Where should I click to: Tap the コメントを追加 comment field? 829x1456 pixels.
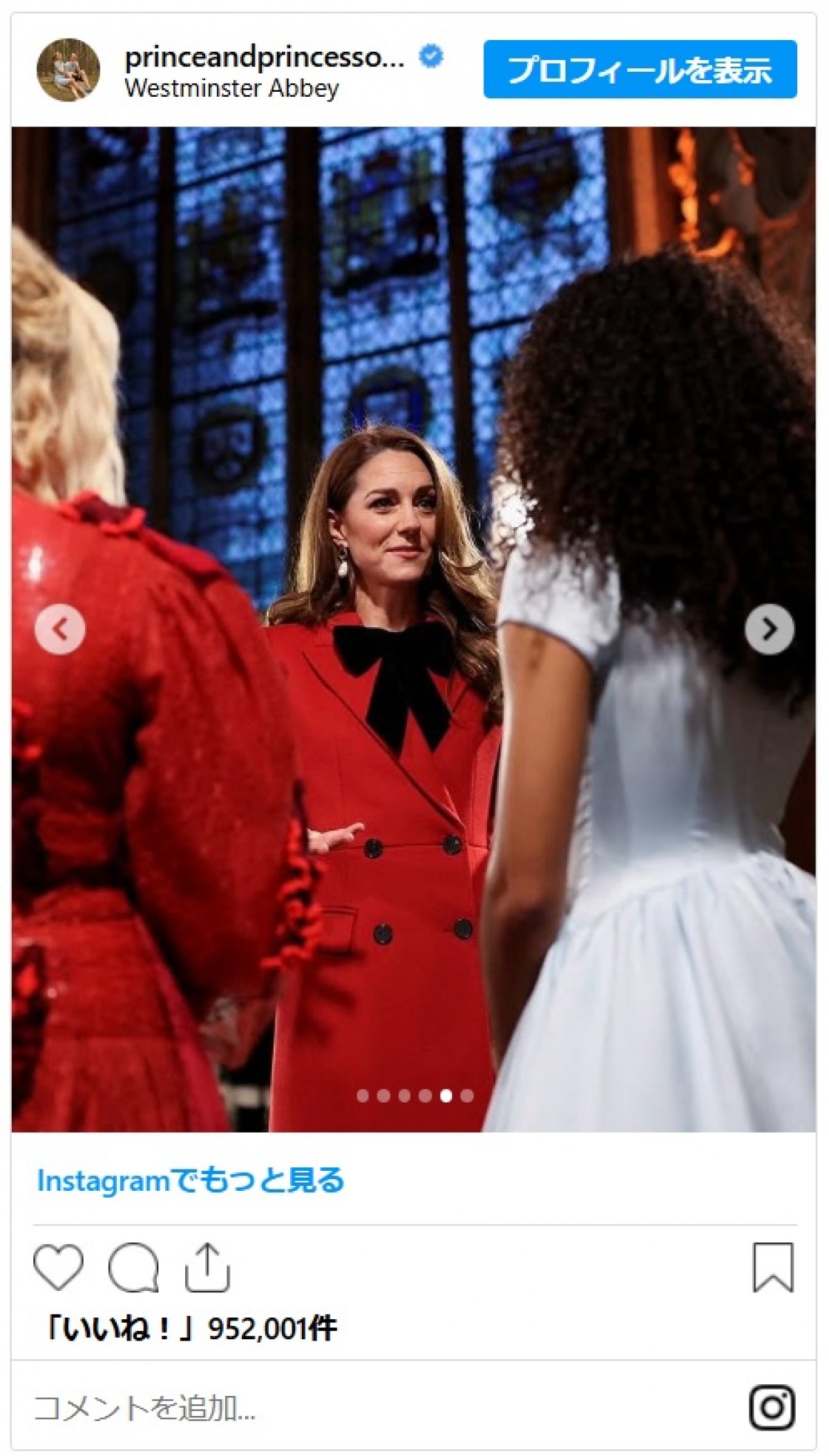(x=276, y=1408)
